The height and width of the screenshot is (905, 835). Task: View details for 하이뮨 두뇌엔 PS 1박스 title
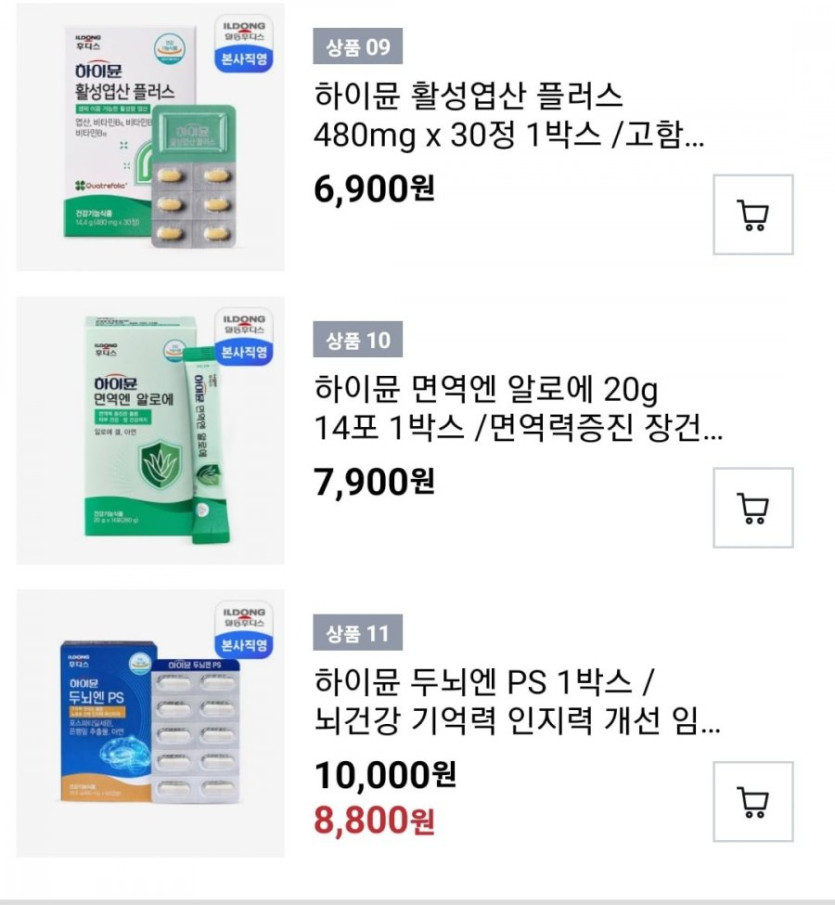point(516,701)
